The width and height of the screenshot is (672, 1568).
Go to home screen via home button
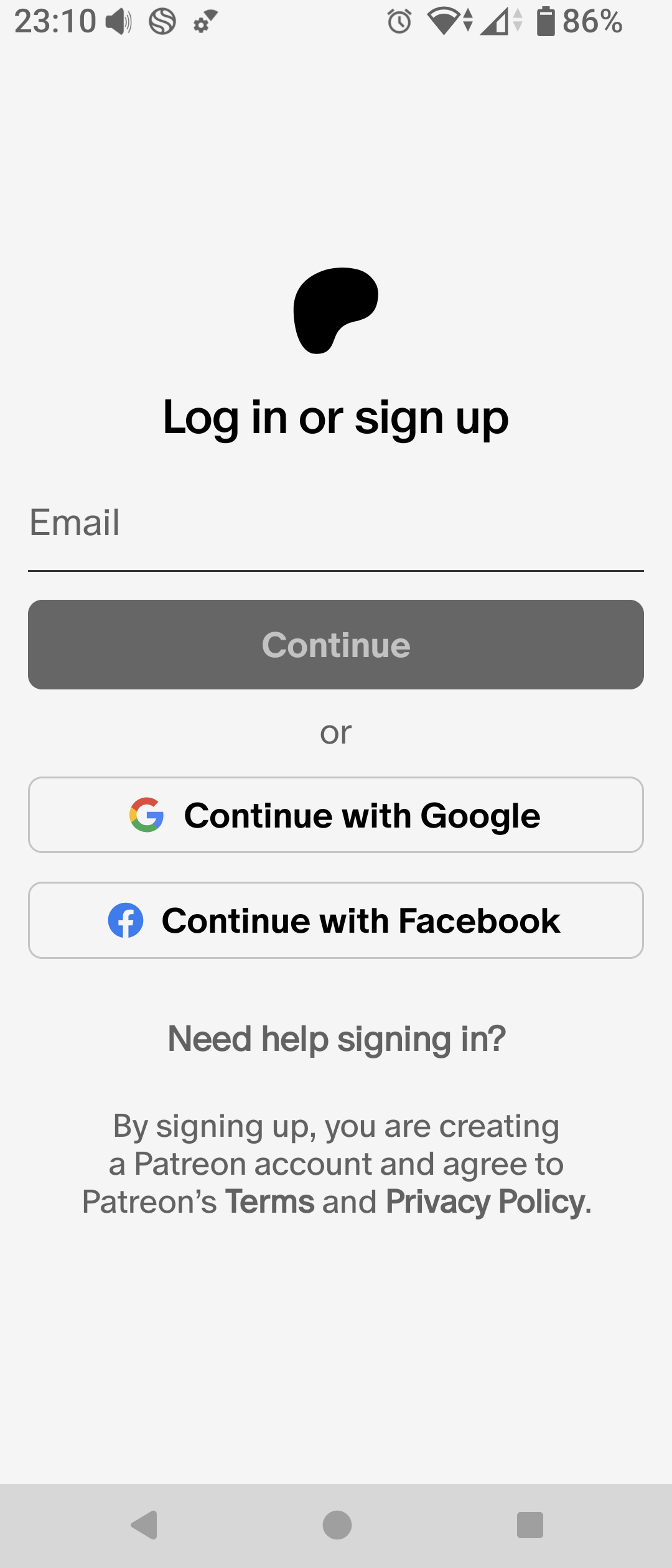(337, 1525)
